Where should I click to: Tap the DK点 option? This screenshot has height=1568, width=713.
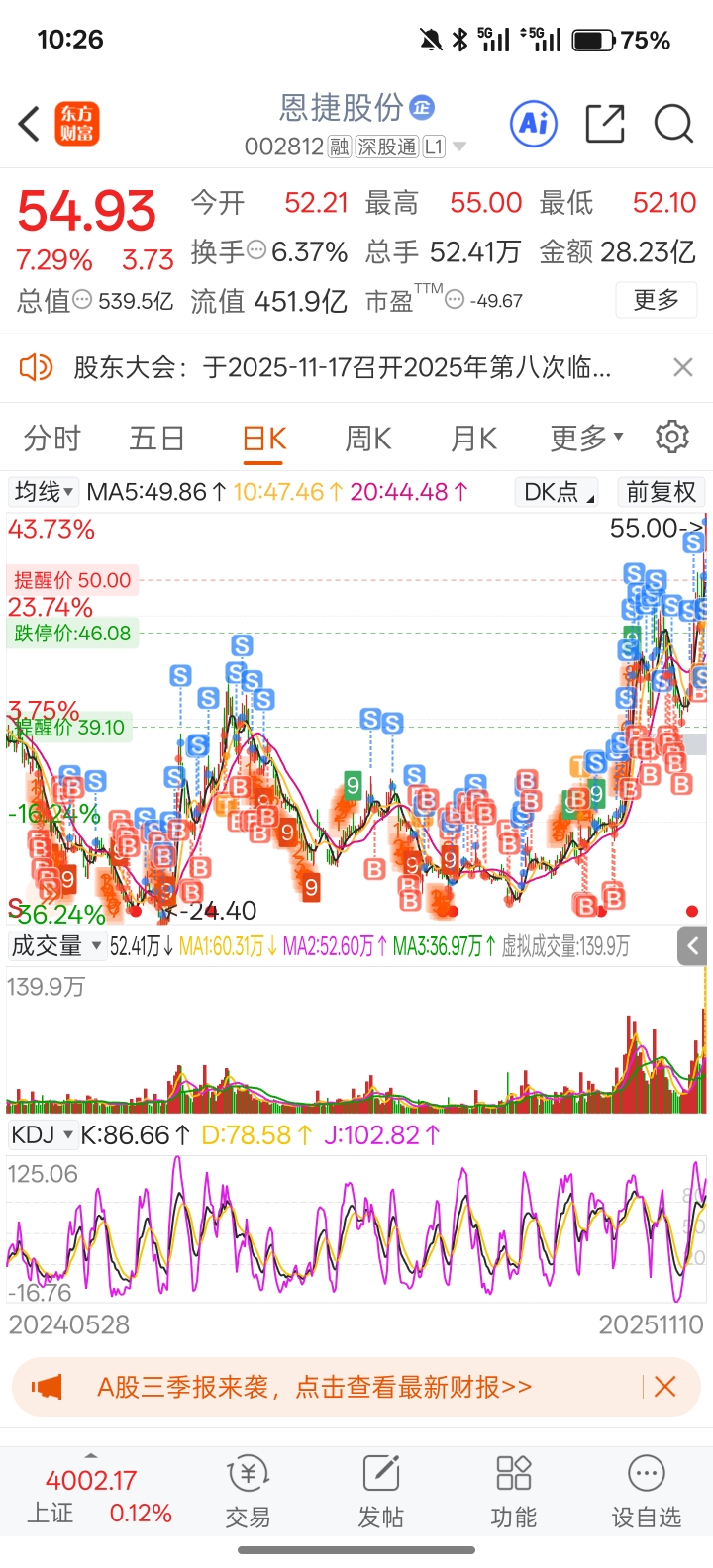coord(559,492)
